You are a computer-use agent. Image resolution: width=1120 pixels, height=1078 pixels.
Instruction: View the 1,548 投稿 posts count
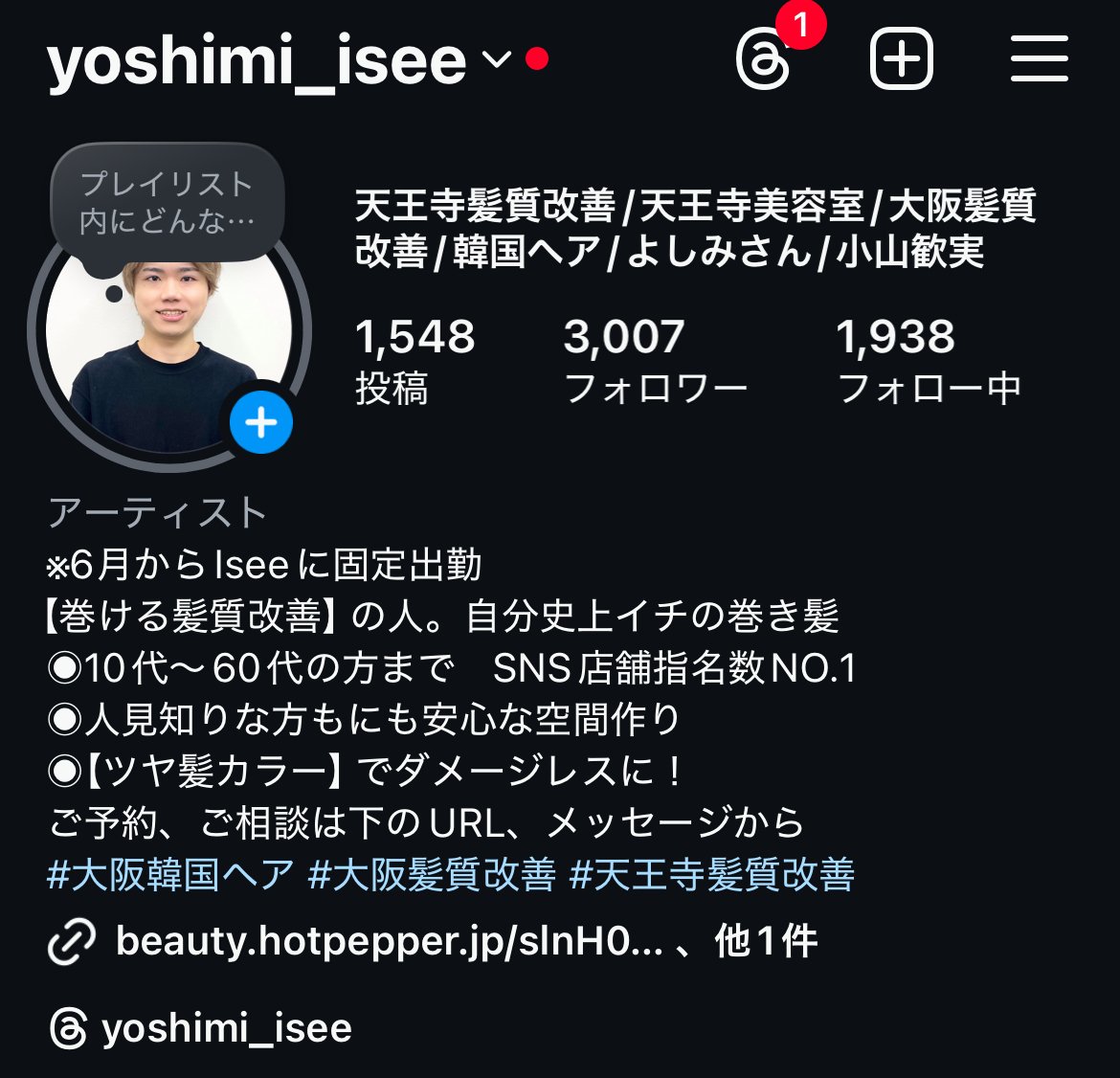414,361
